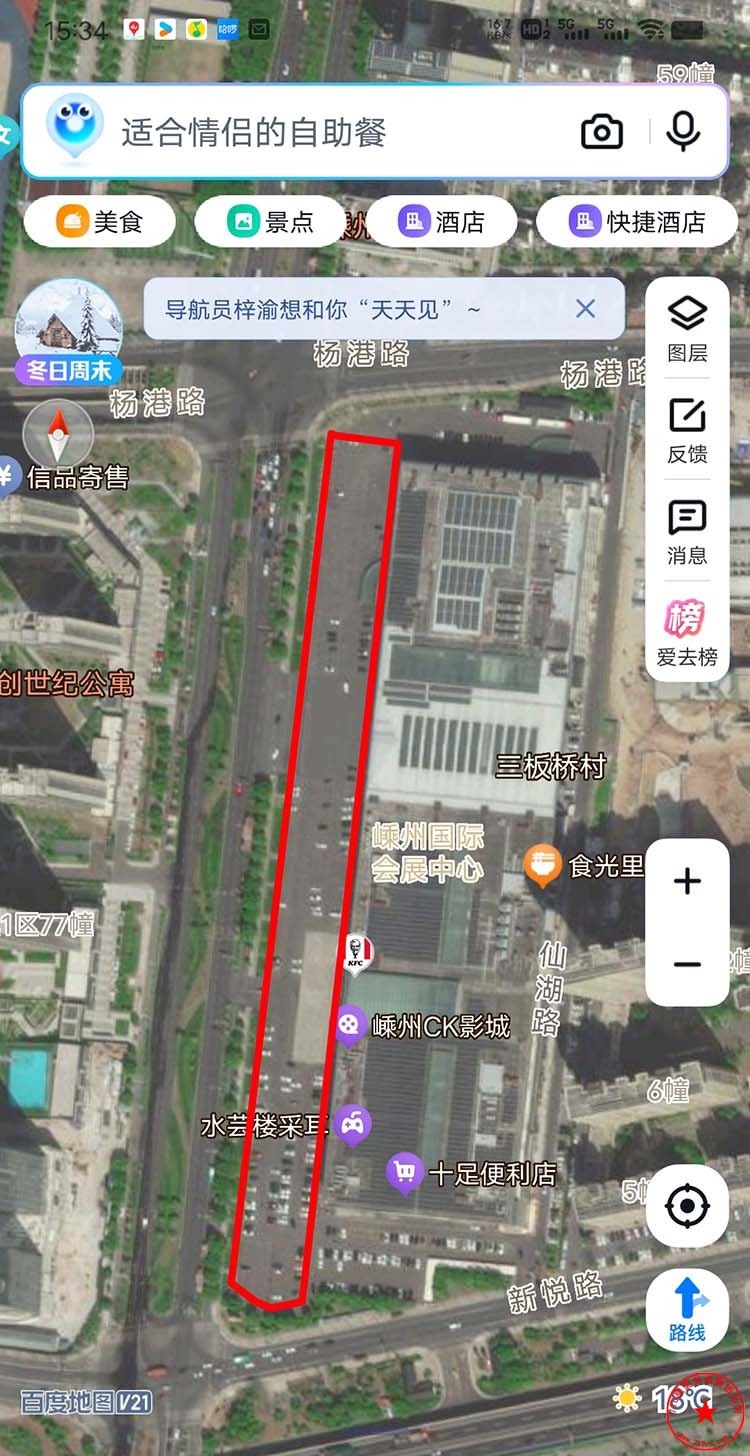
Task: Open 消息 messages
Action: (x=687, y=531)
